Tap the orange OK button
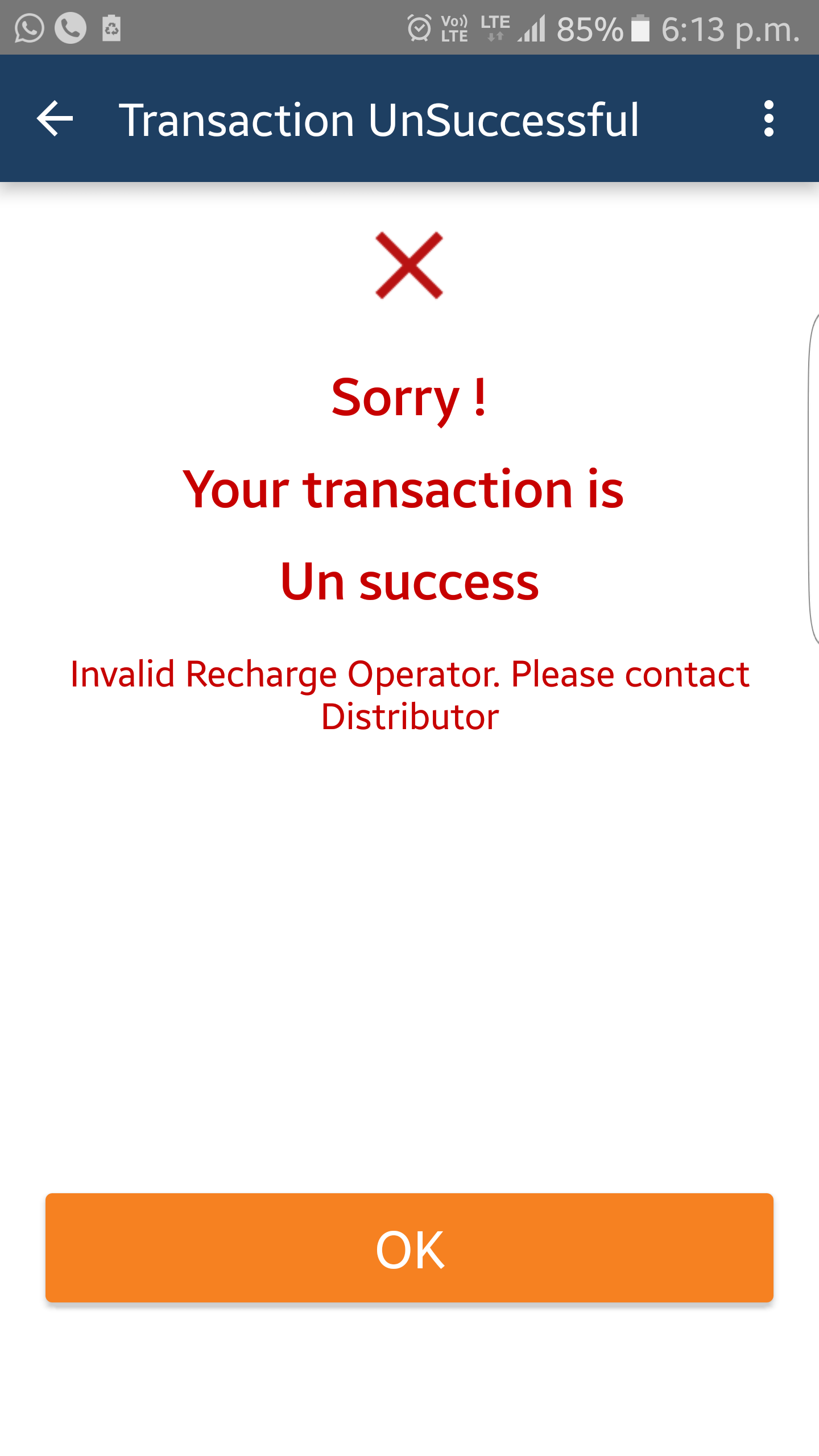This screenshot has height=1456, width=819. [409, 1247]
